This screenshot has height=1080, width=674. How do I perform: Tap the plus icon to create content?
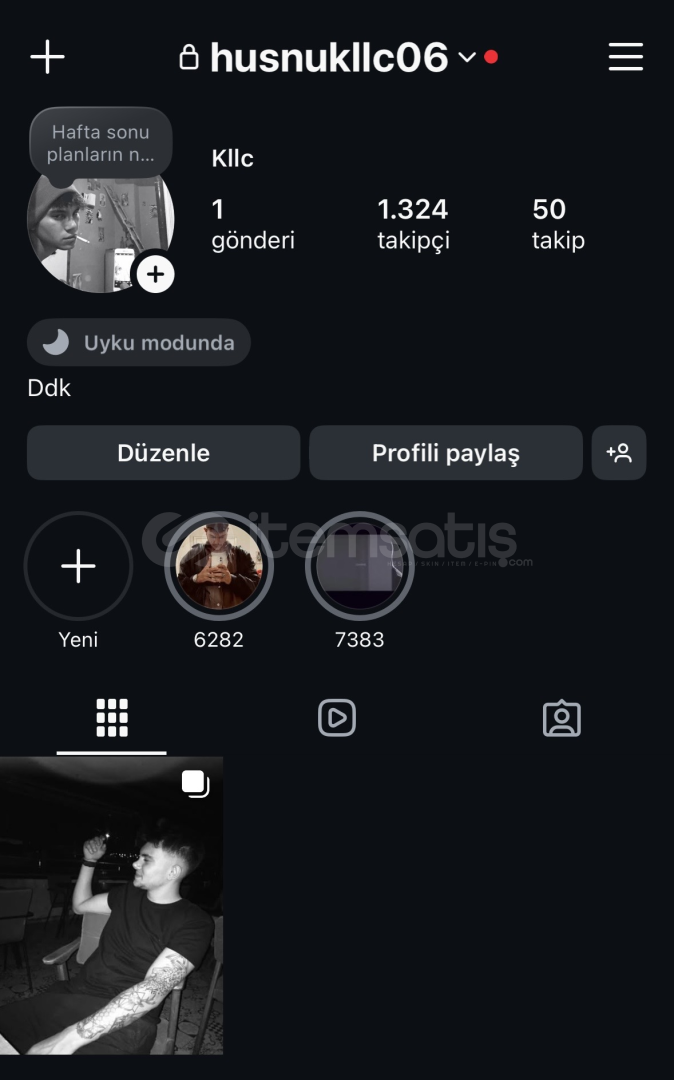pyautogui.click(x=47, y=57)
